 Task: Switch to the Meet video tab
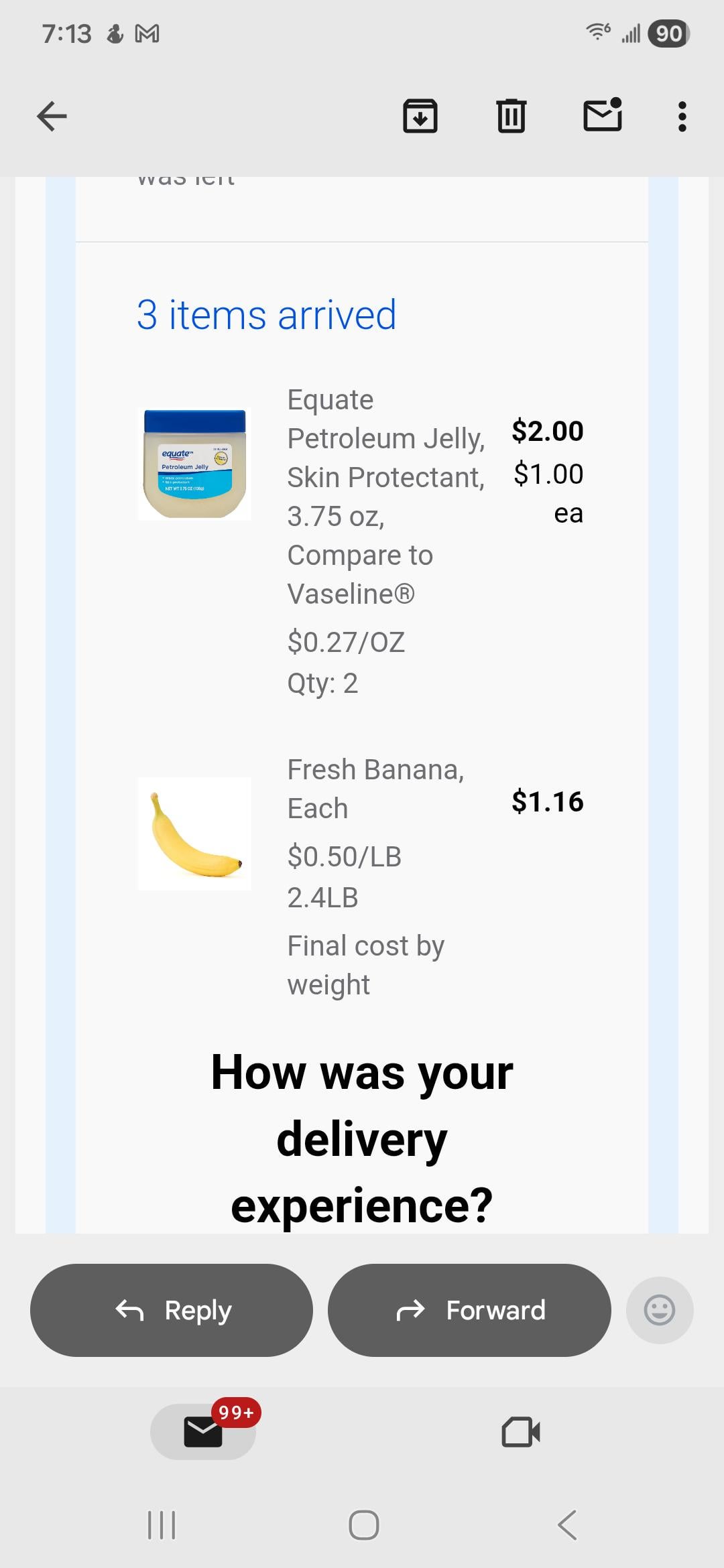click(520, 1432)
